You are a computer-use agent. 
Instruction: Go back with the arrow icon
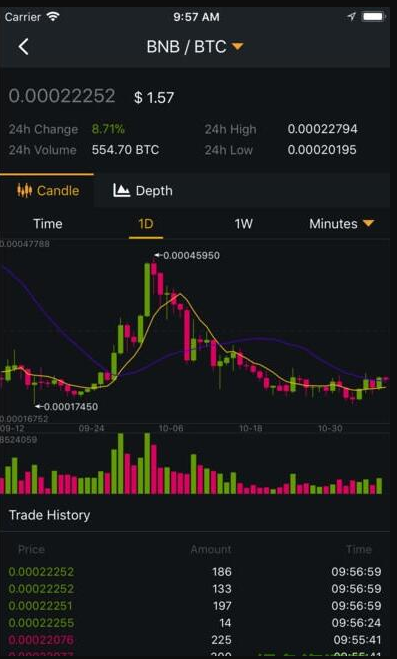[x=24, y=47]
